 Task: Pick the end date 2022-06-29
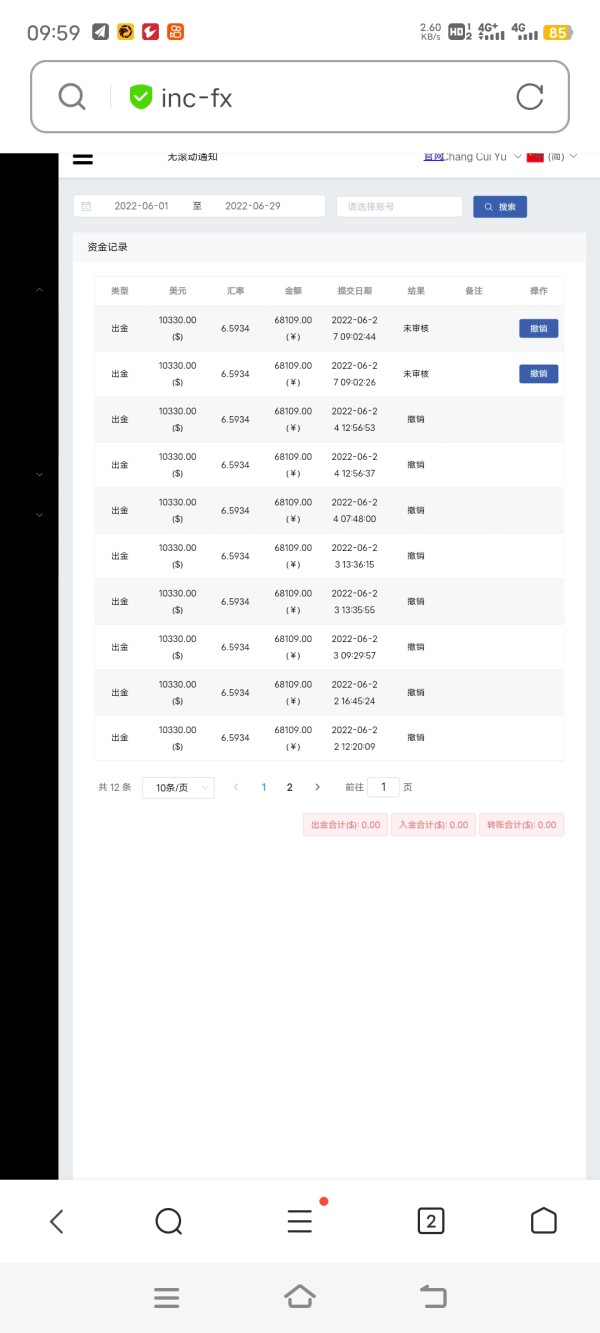(252, 206)
